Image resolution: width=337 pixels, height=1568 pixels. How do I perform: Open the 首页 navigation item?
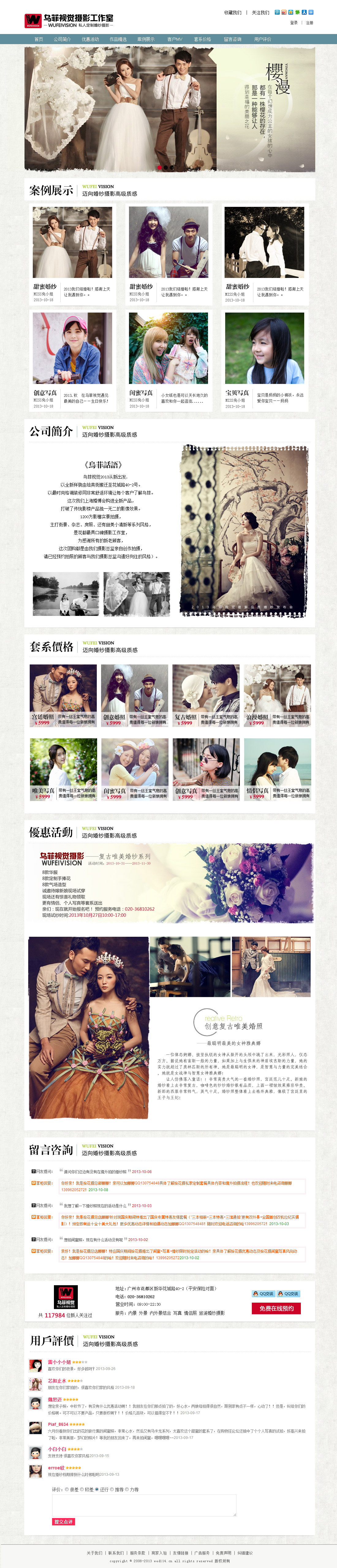pos(38,39)
